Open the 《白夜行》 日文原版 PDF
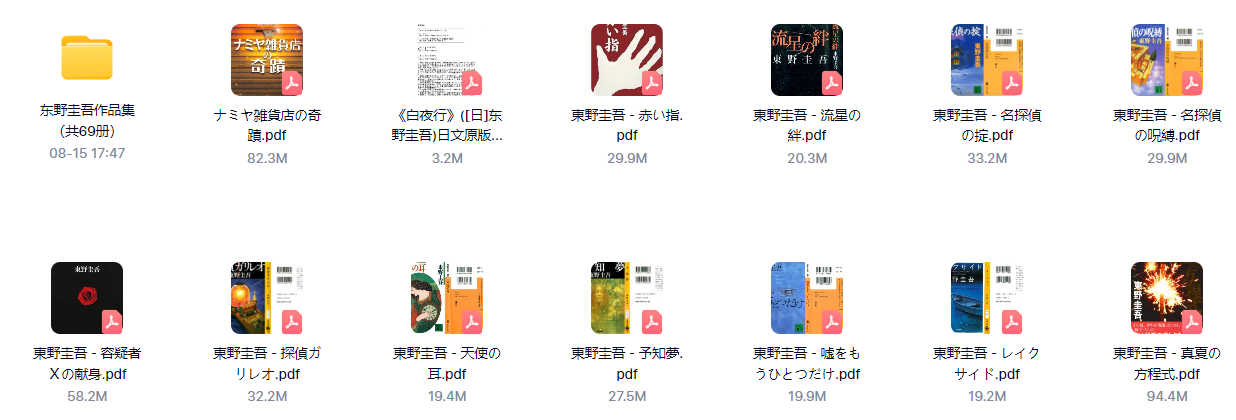The image size is (1236, 420). click(x=447, y=60)
